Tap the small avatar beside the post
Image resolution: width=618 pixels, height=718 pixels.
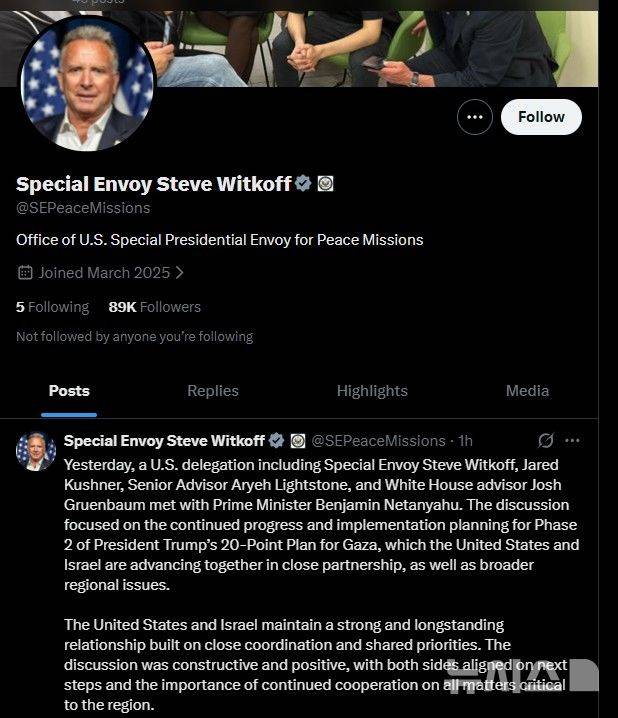tap(36, 451)
